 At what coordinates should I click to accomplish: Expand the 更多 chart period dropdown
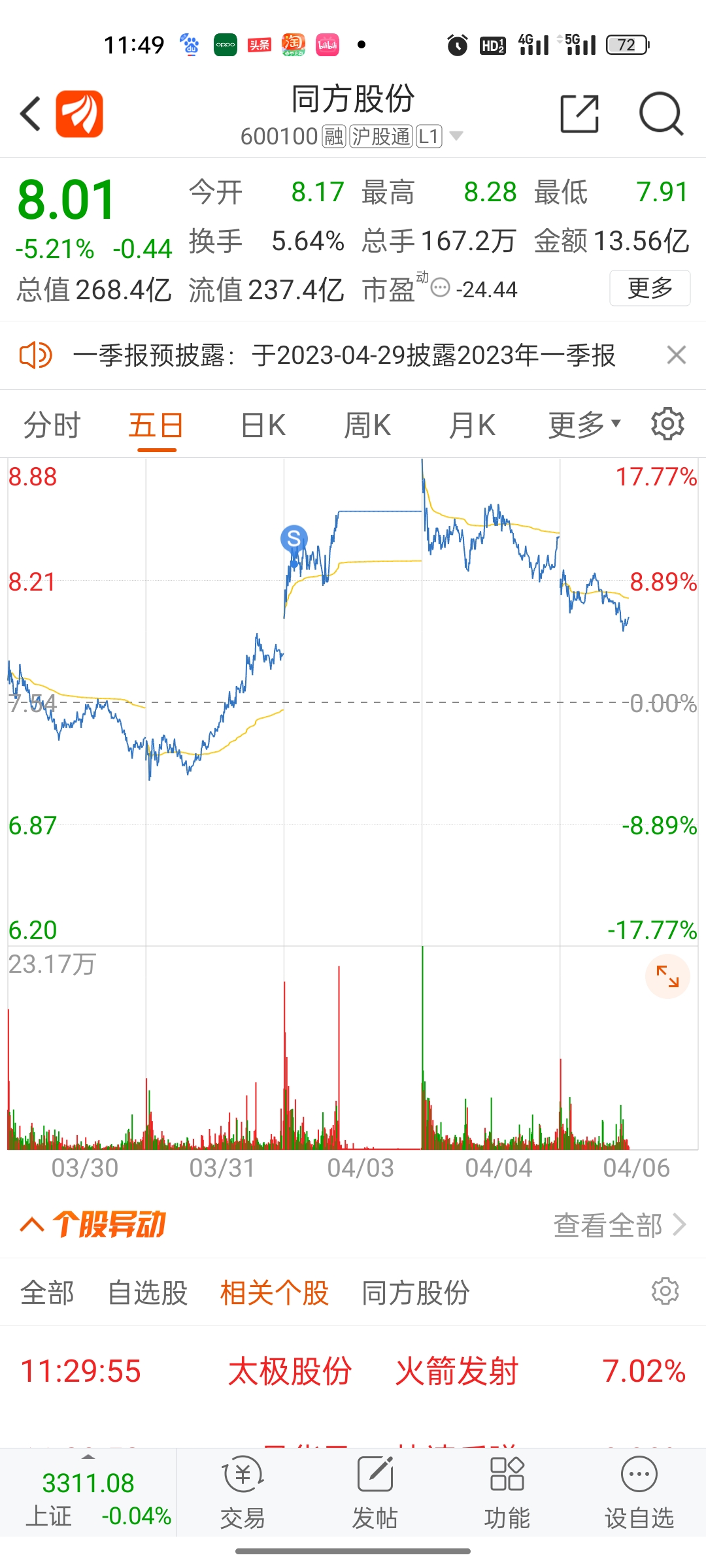[x=584, y=425]
